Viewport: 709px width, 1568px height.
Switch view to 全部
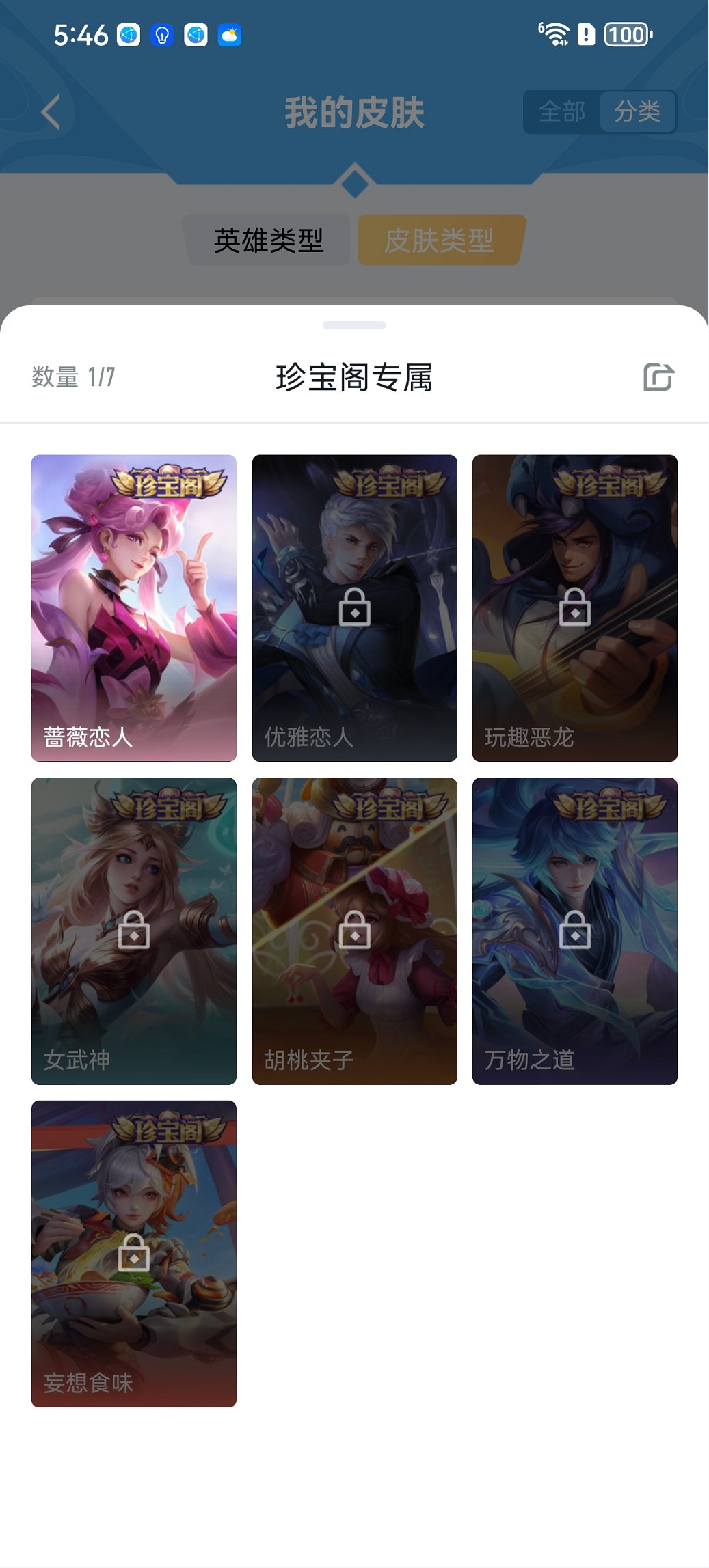click(562, 111)
